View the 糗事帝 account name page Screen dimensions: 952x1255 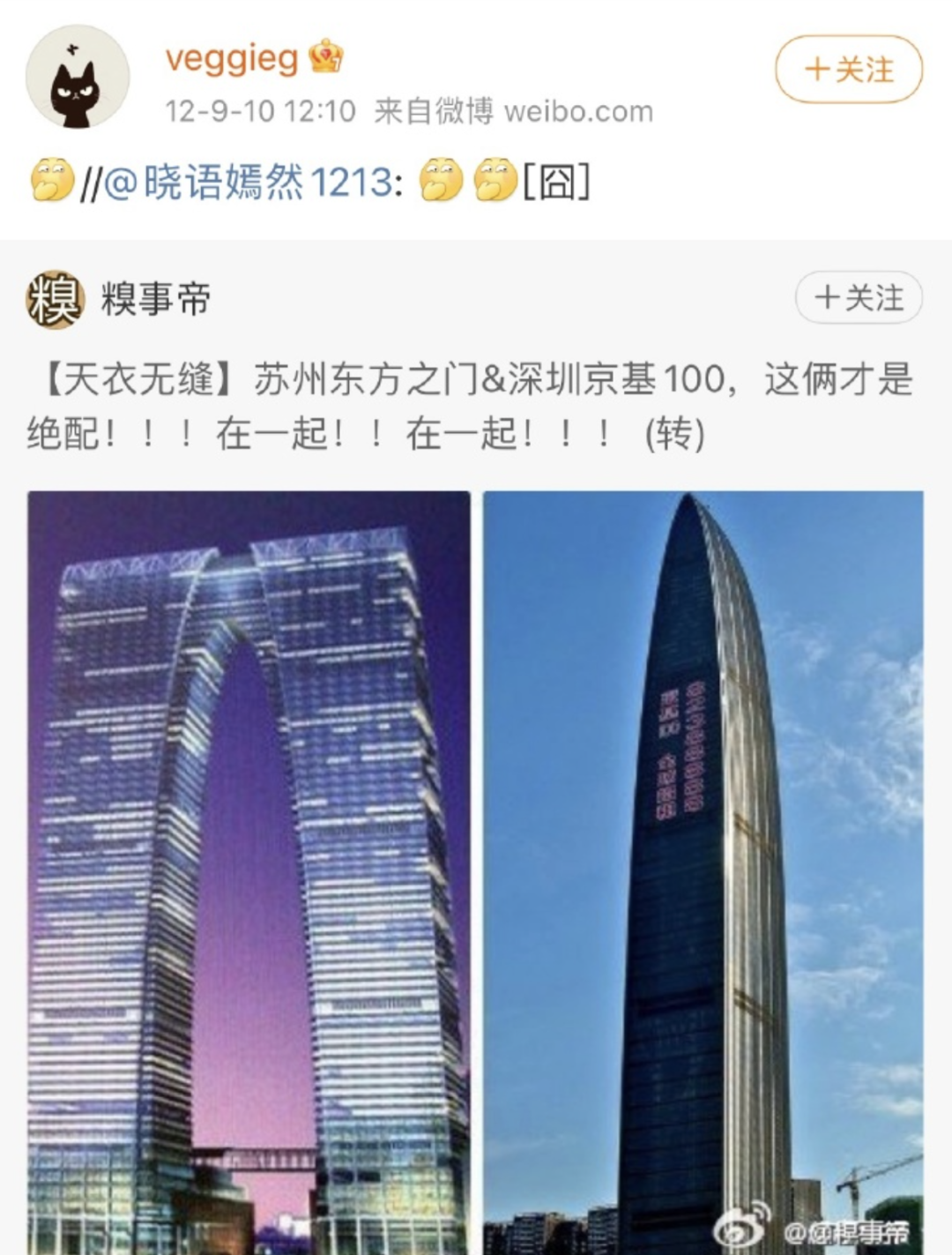click(x=156, y=299)
